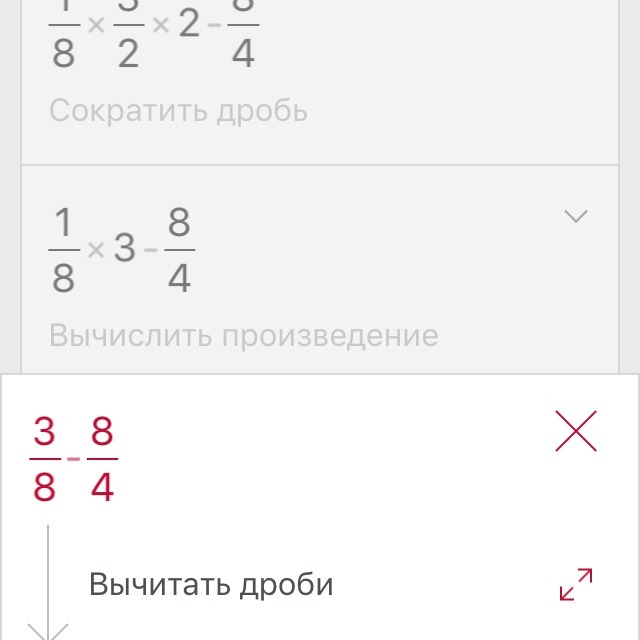Open detailed view for "Вычитать дроби"

click(576, 585)
